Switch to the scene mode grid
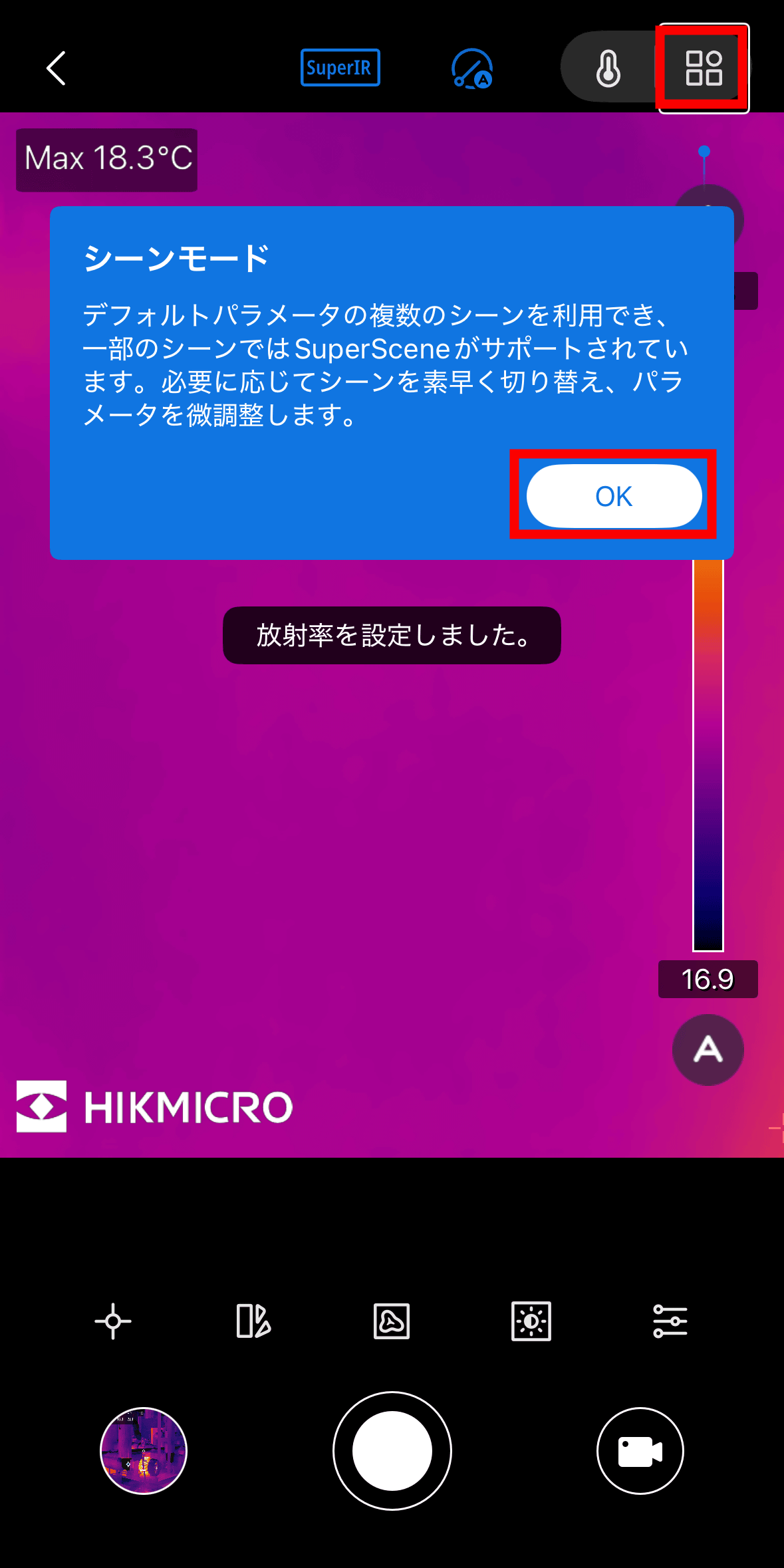 coord(704,68)
